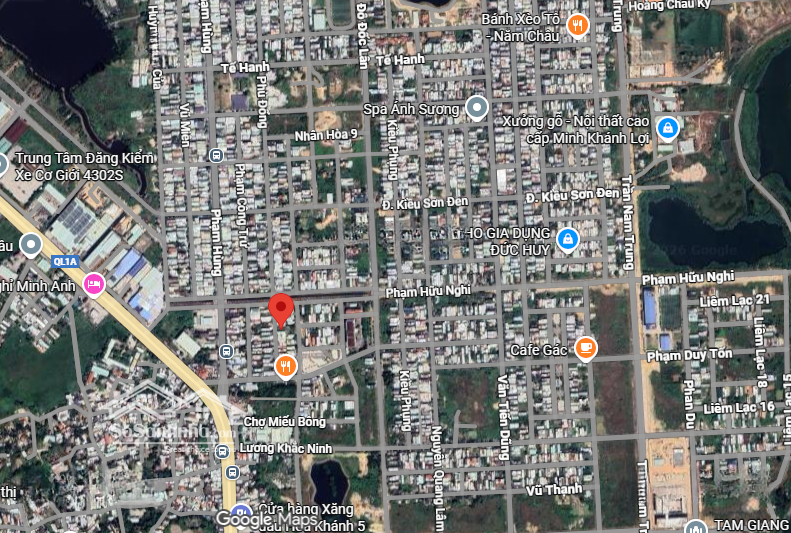Select the Spa Ánh Sương place marker

pos(477,107)
